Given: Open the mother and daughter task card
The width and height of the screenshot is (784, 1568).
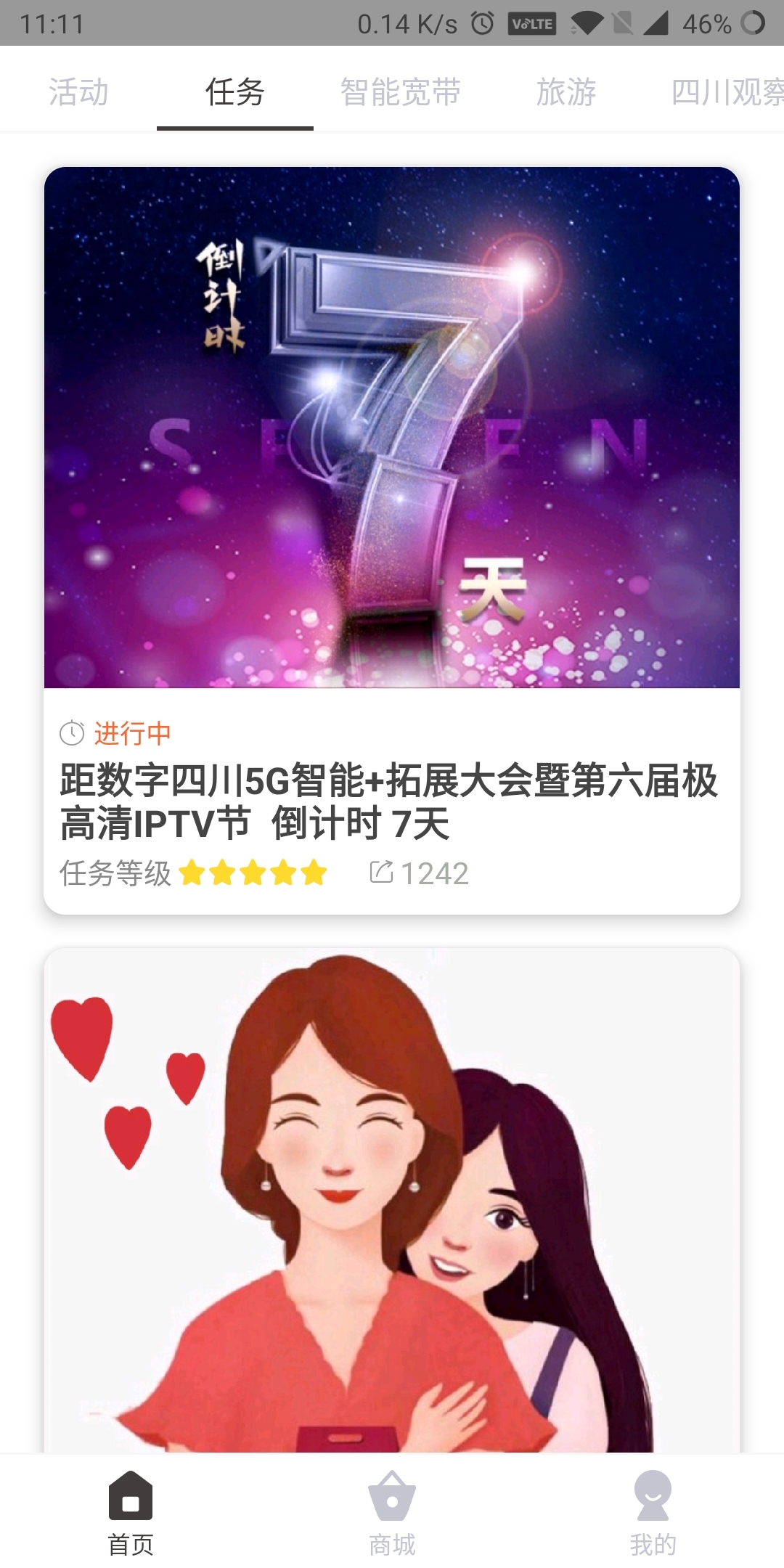Looking at the screenshot, I should click(392, 1200).
